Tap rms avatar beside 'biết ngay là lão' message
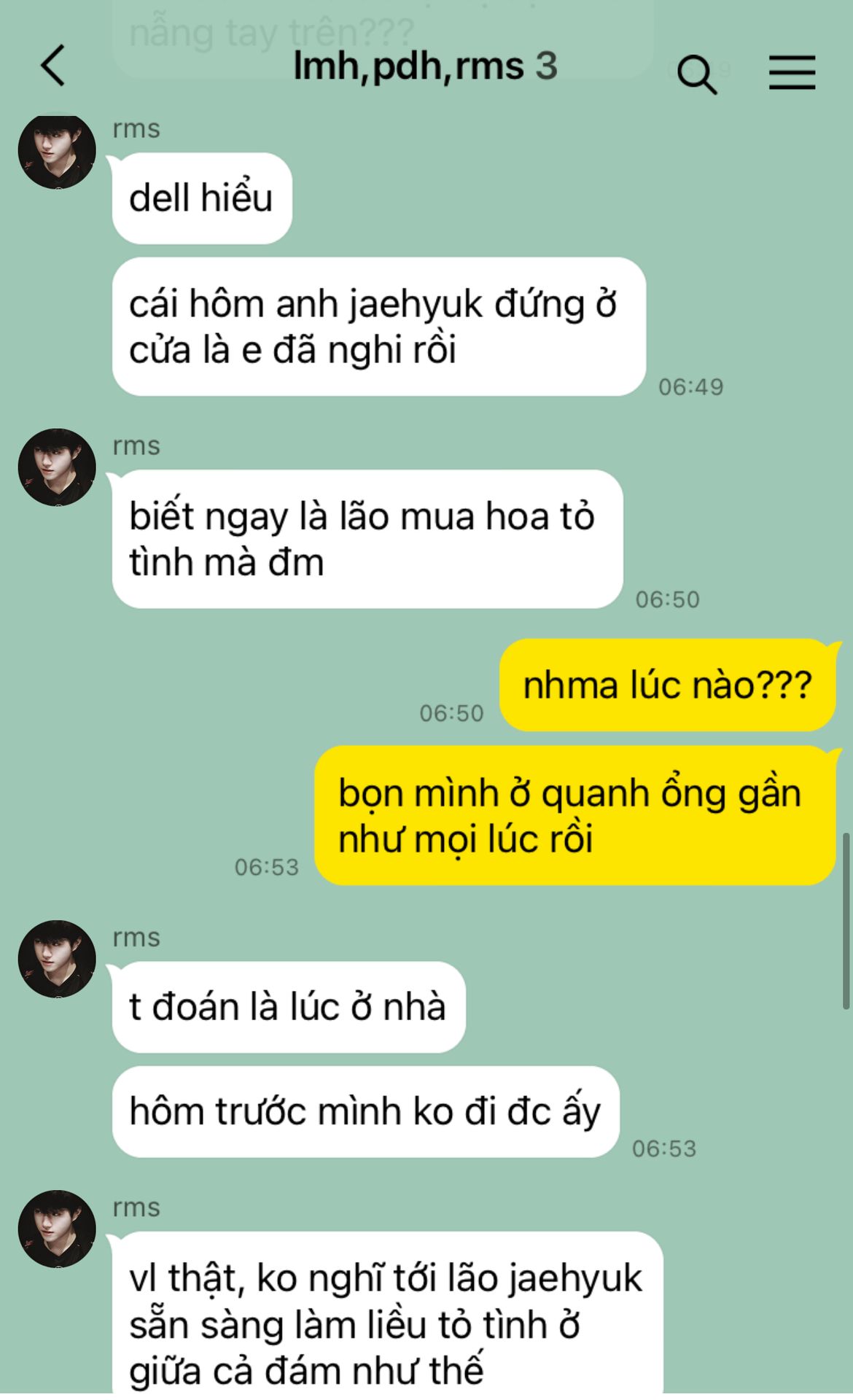The height and width of the screenshot is (1400, 853). [x=57, y=467]
